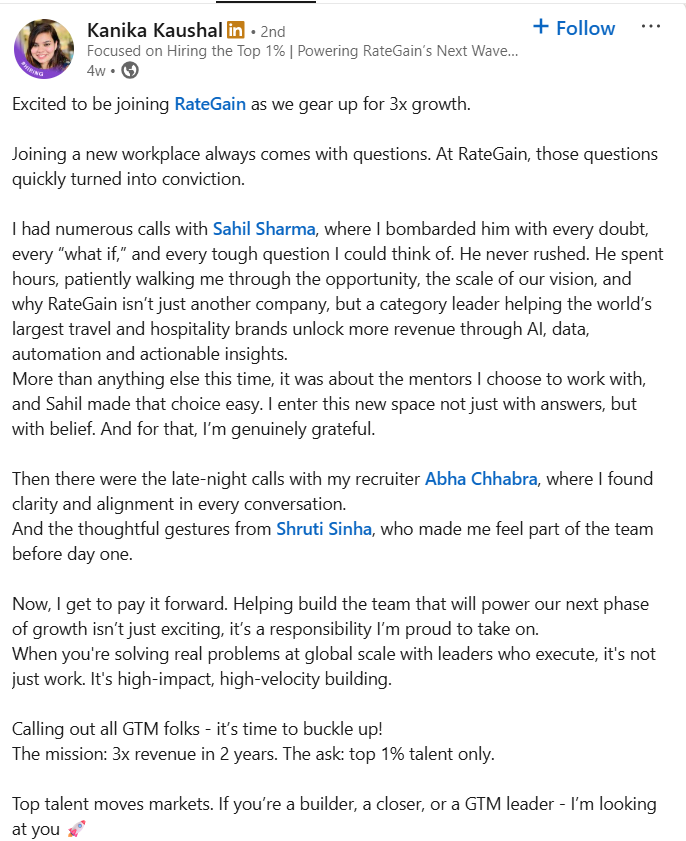The width and height of the screenshot is (686, 841).
Task: Visit Sahil Sharma's profile
Action: (264, 229)
